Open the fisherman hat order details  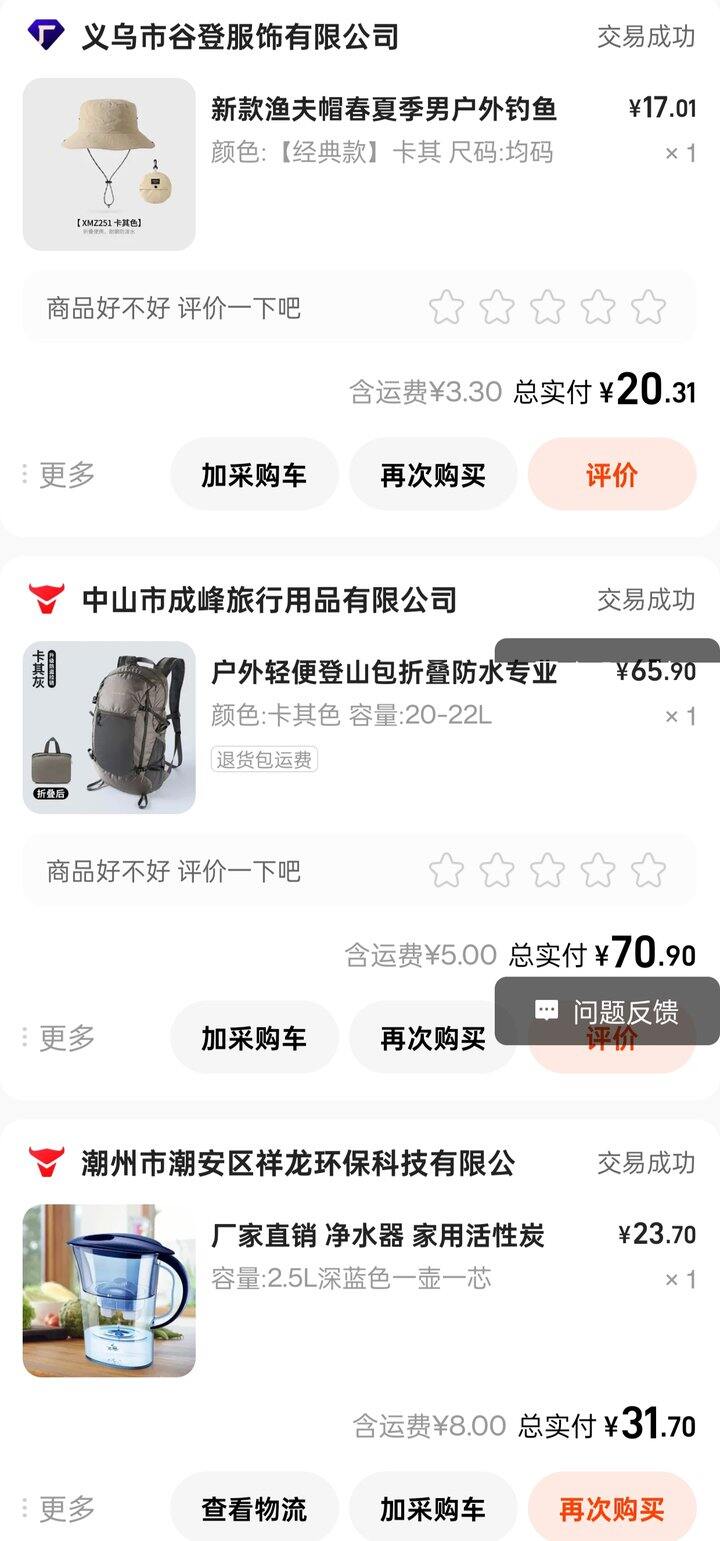[x=383, y=109]
